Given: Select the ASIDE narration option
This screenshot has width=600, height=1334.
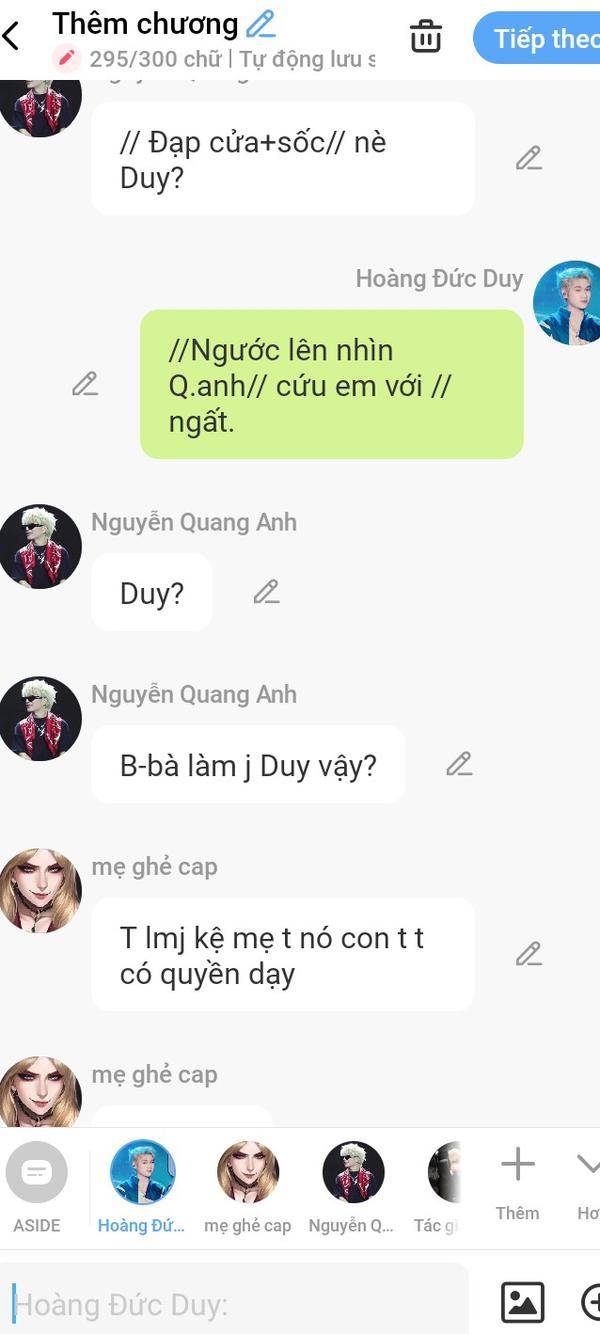Looking at the screenshot, I should pos(37,1188).
